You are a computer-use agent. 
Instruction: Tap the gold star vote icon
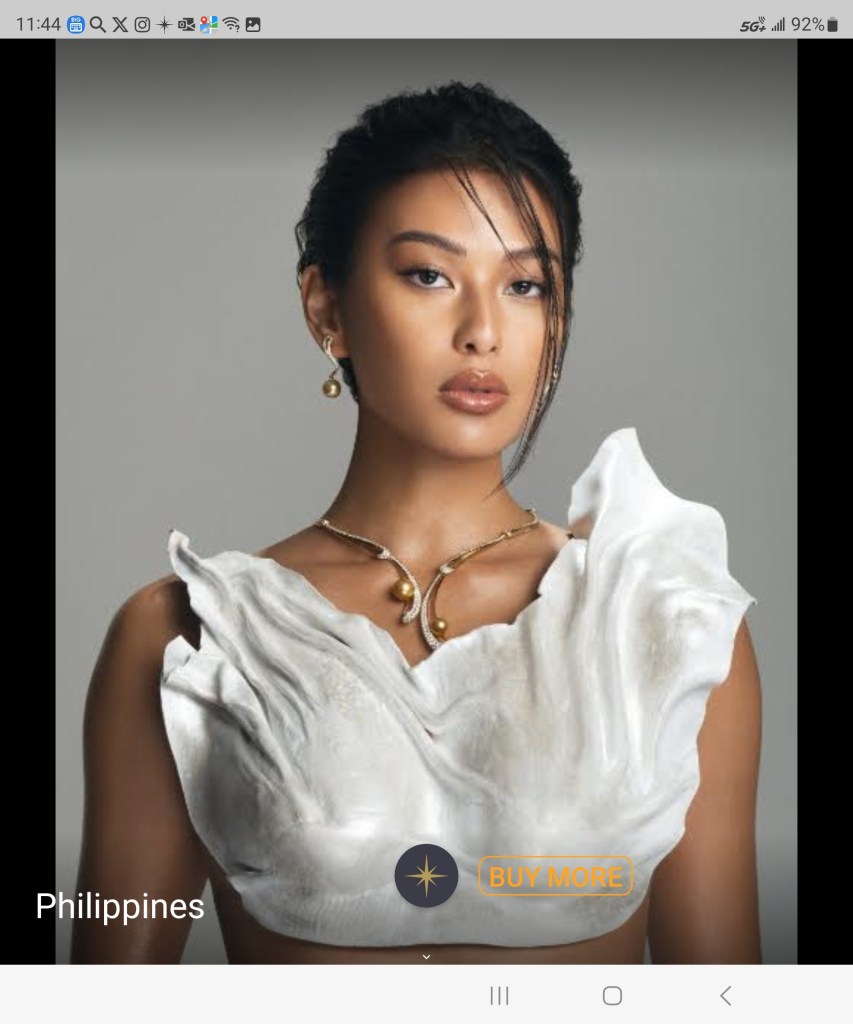coord(426,876)
